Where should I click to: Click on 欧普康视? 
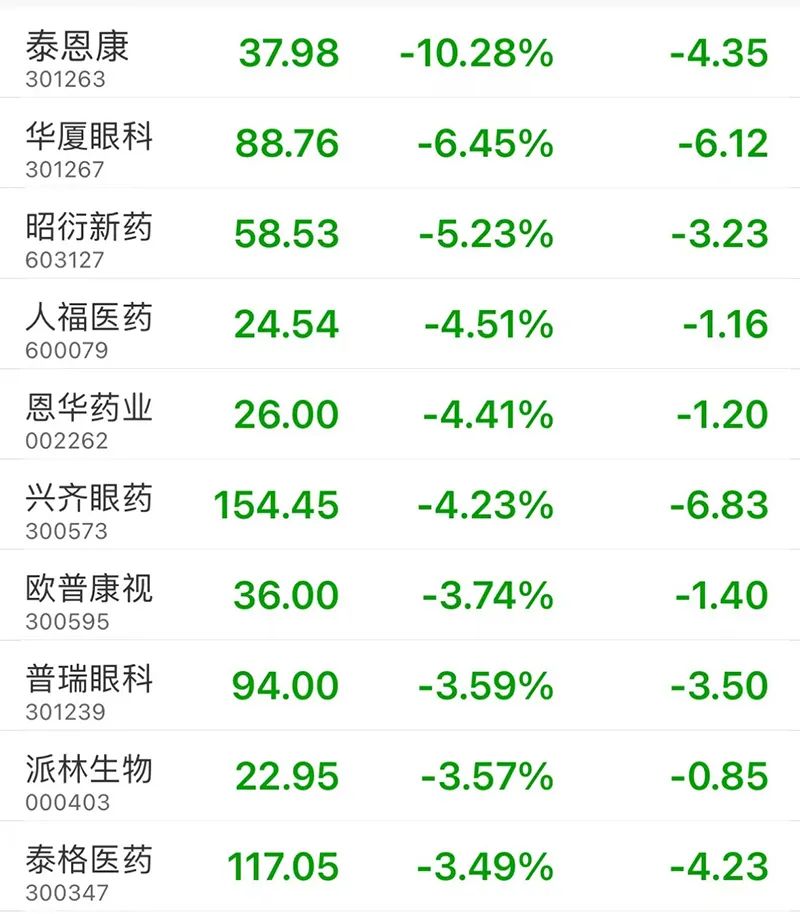[88, 584]
